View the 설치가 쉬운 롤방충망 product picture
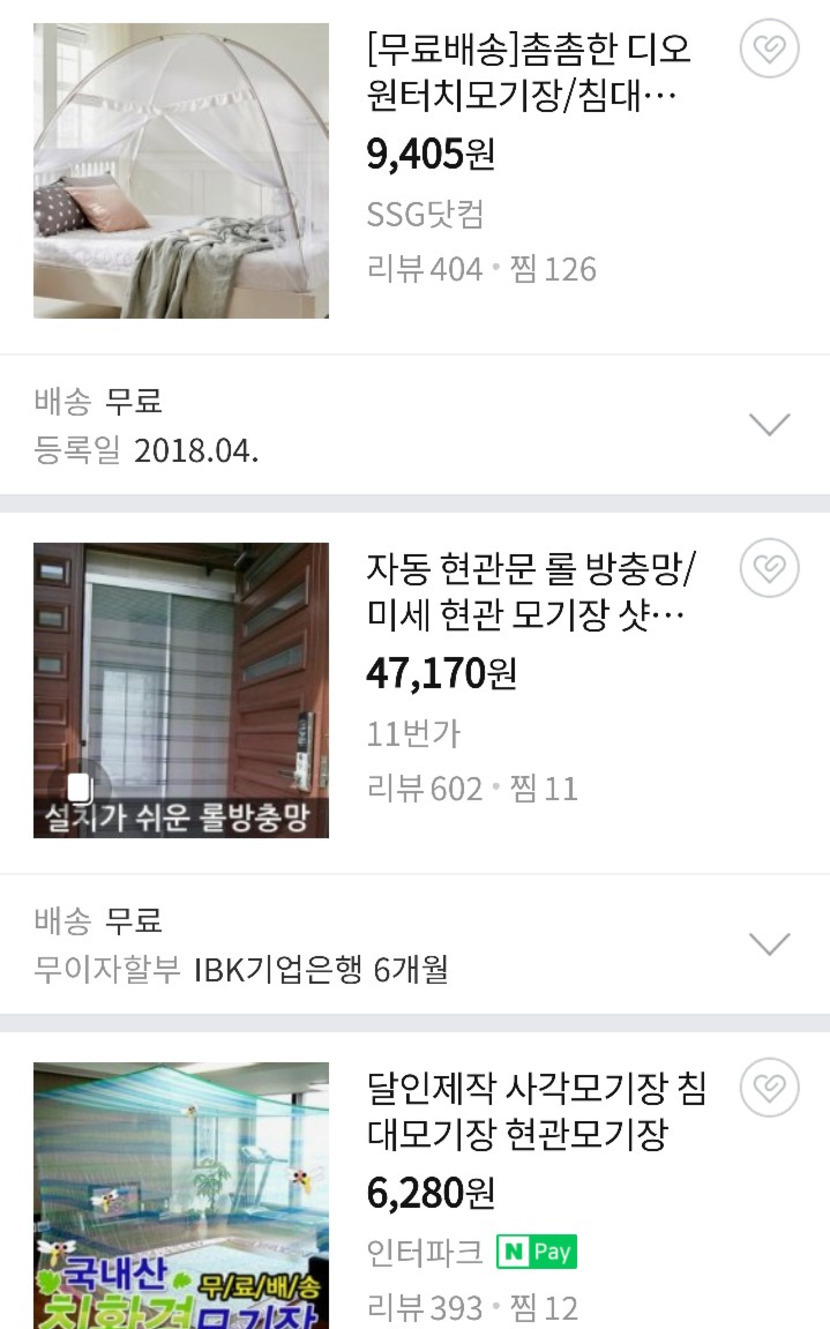The height and width of the screenshot is (1329, 830). pos(181,690)
